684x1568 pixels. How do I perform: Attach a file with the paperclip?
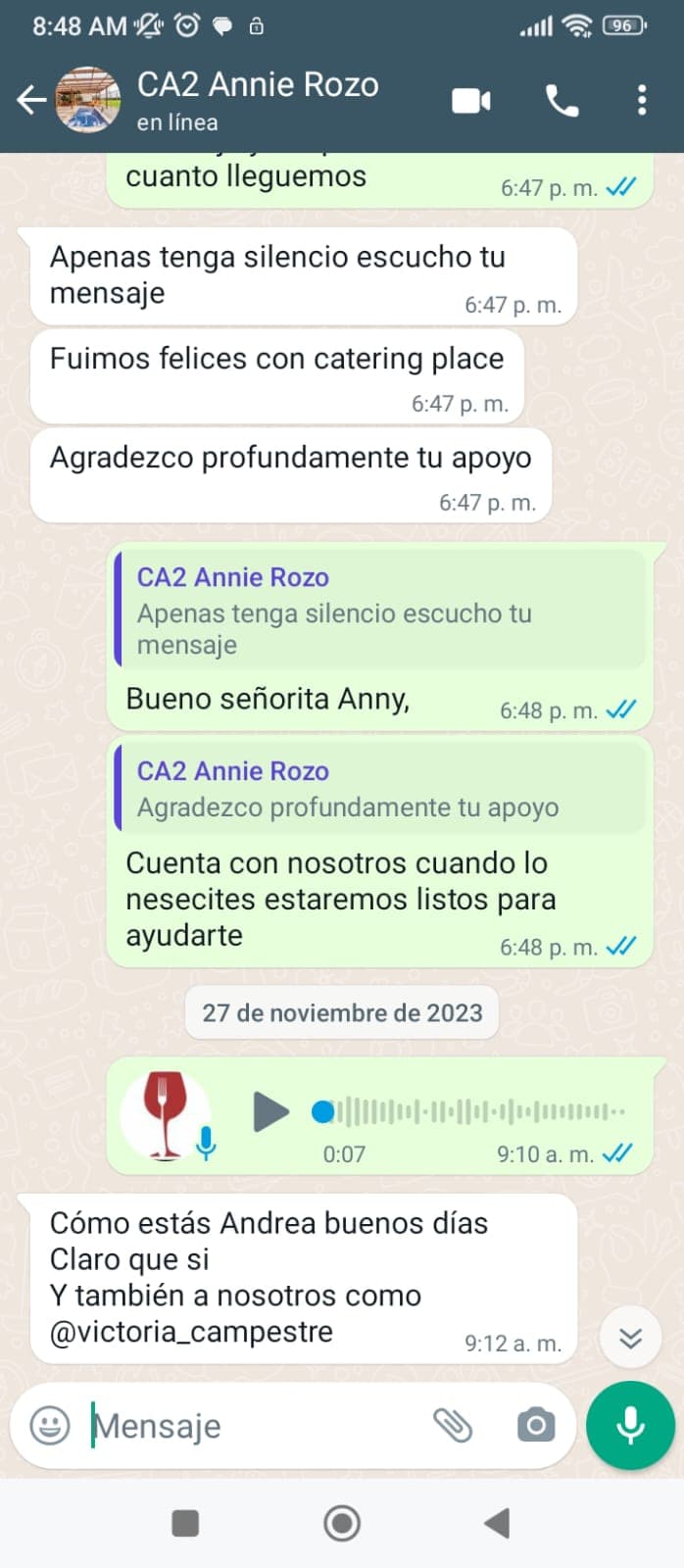[x=453, y=1425]
